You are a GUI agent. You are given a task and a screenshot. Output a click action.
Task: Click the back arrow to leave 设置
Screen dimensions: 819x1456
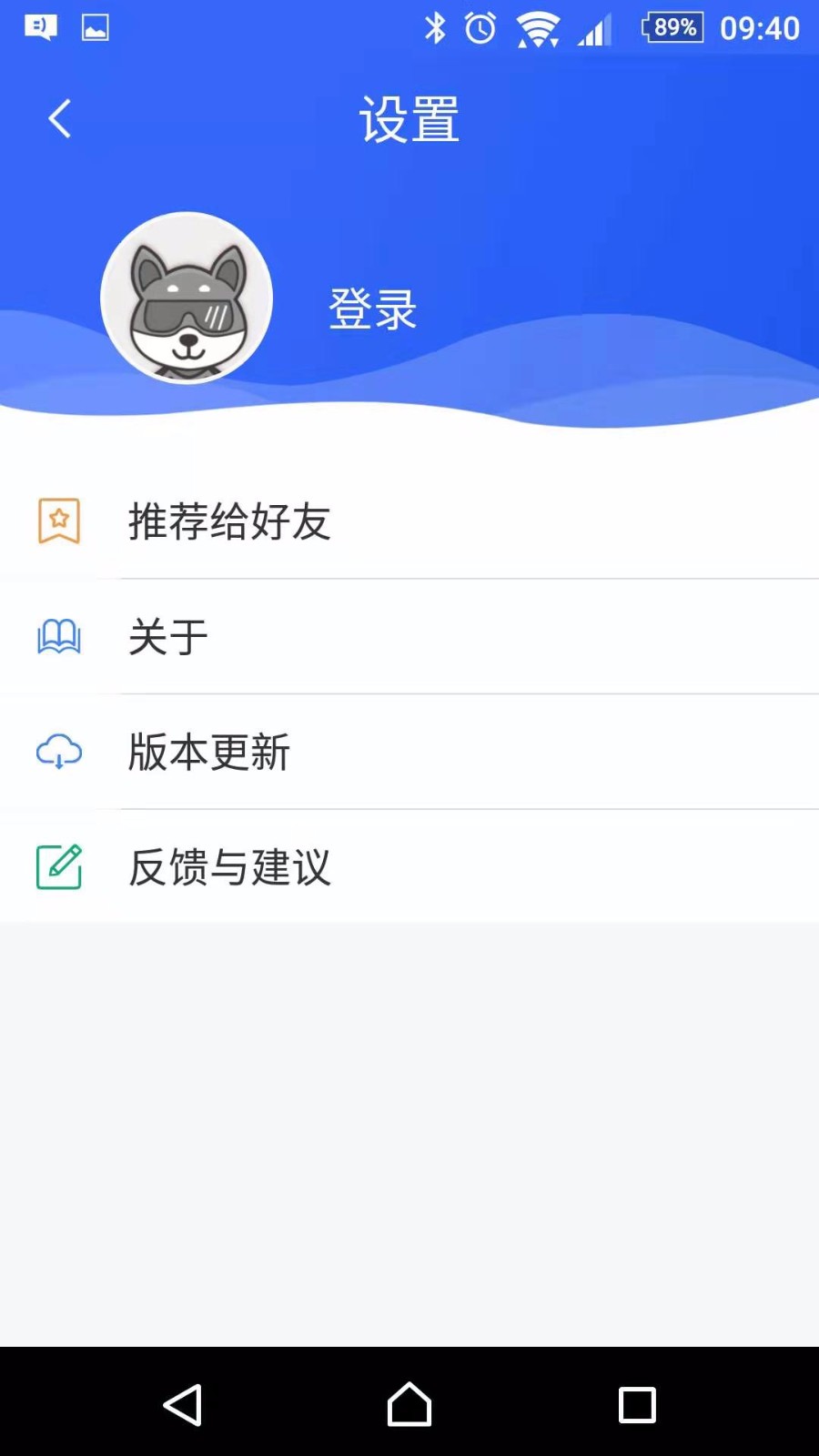point(58,118)
